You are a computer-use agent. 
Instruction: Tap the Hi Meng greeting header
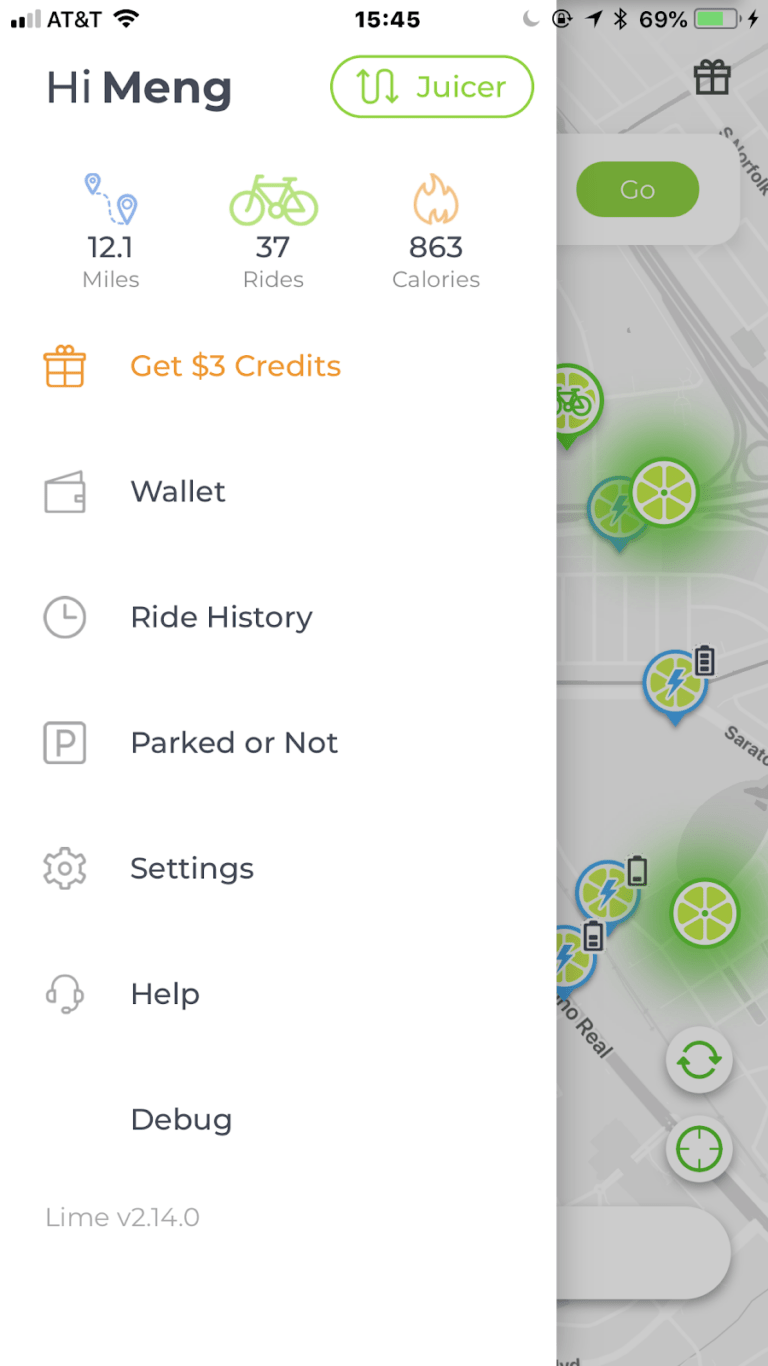(x=138, y=88)
